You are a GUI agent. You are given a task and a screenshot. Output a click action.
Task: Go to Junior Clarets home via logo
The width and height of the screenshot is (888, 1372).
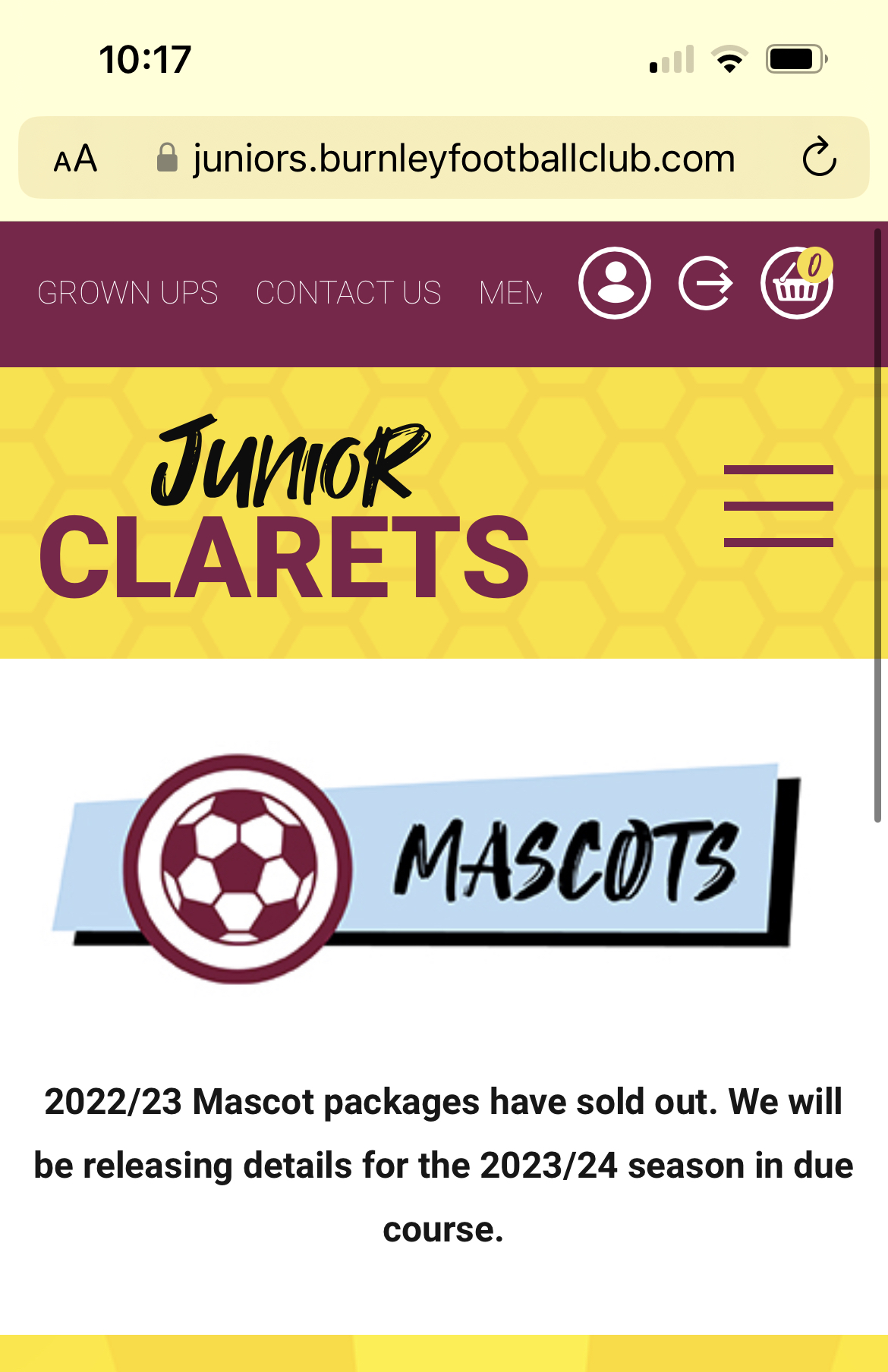pos(285,508)
